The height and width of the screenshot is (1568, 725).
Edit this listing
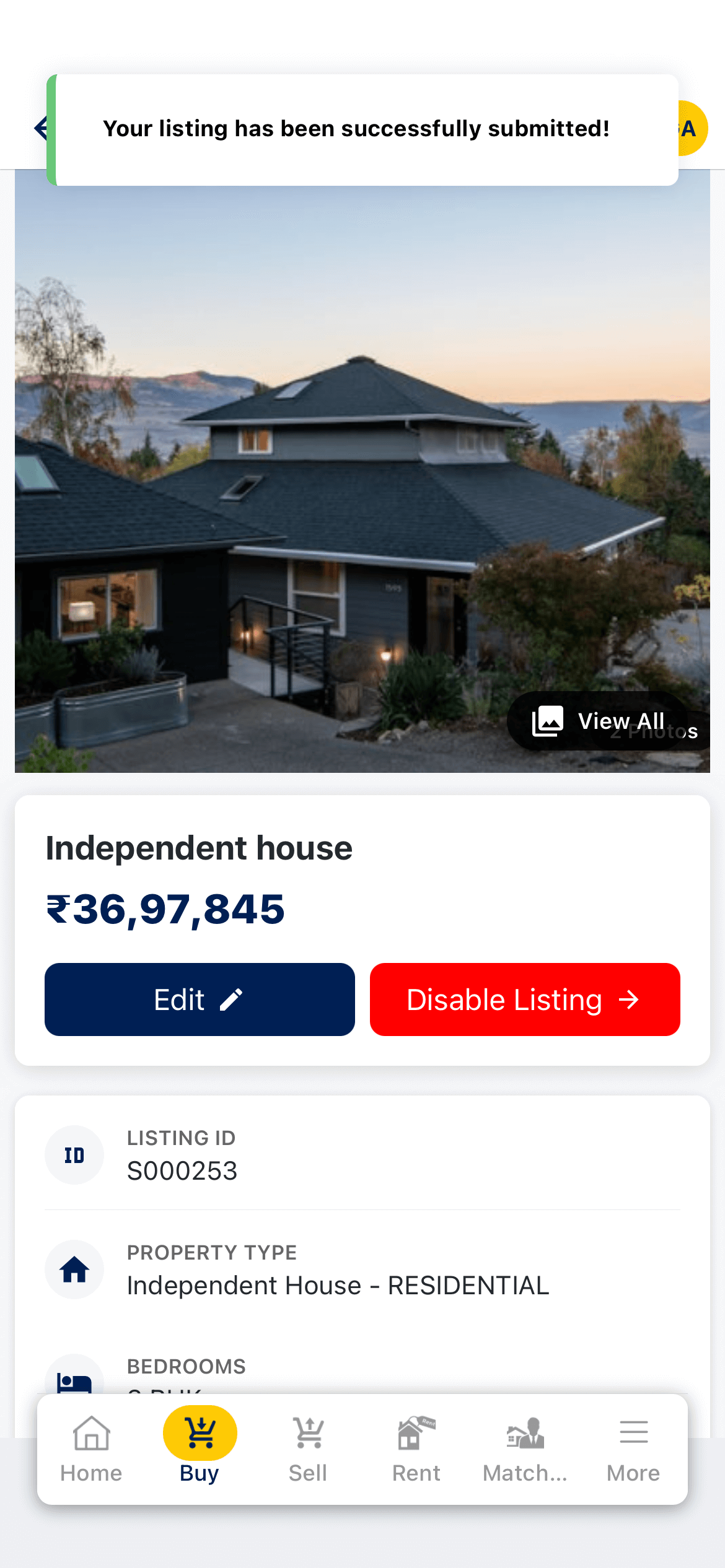coord(200,1000)
